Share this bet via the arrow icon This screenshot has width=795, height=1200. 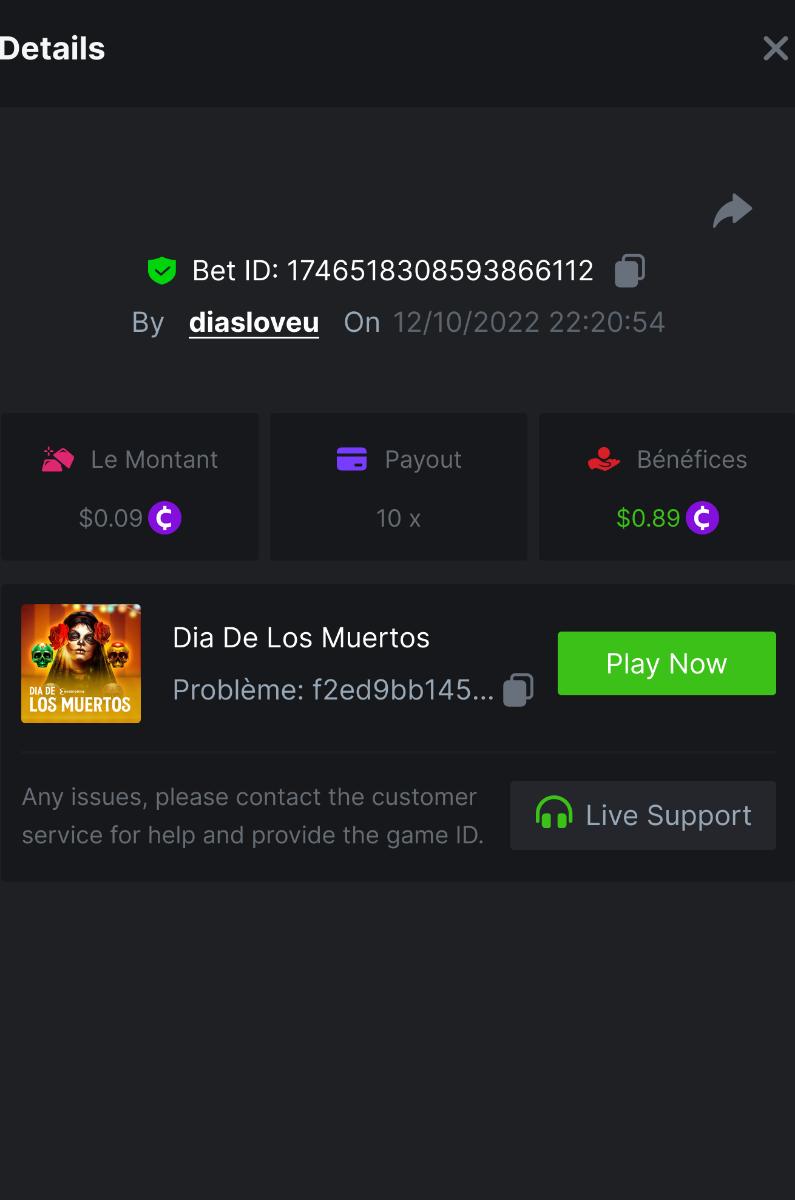click(x=732, y=211)
